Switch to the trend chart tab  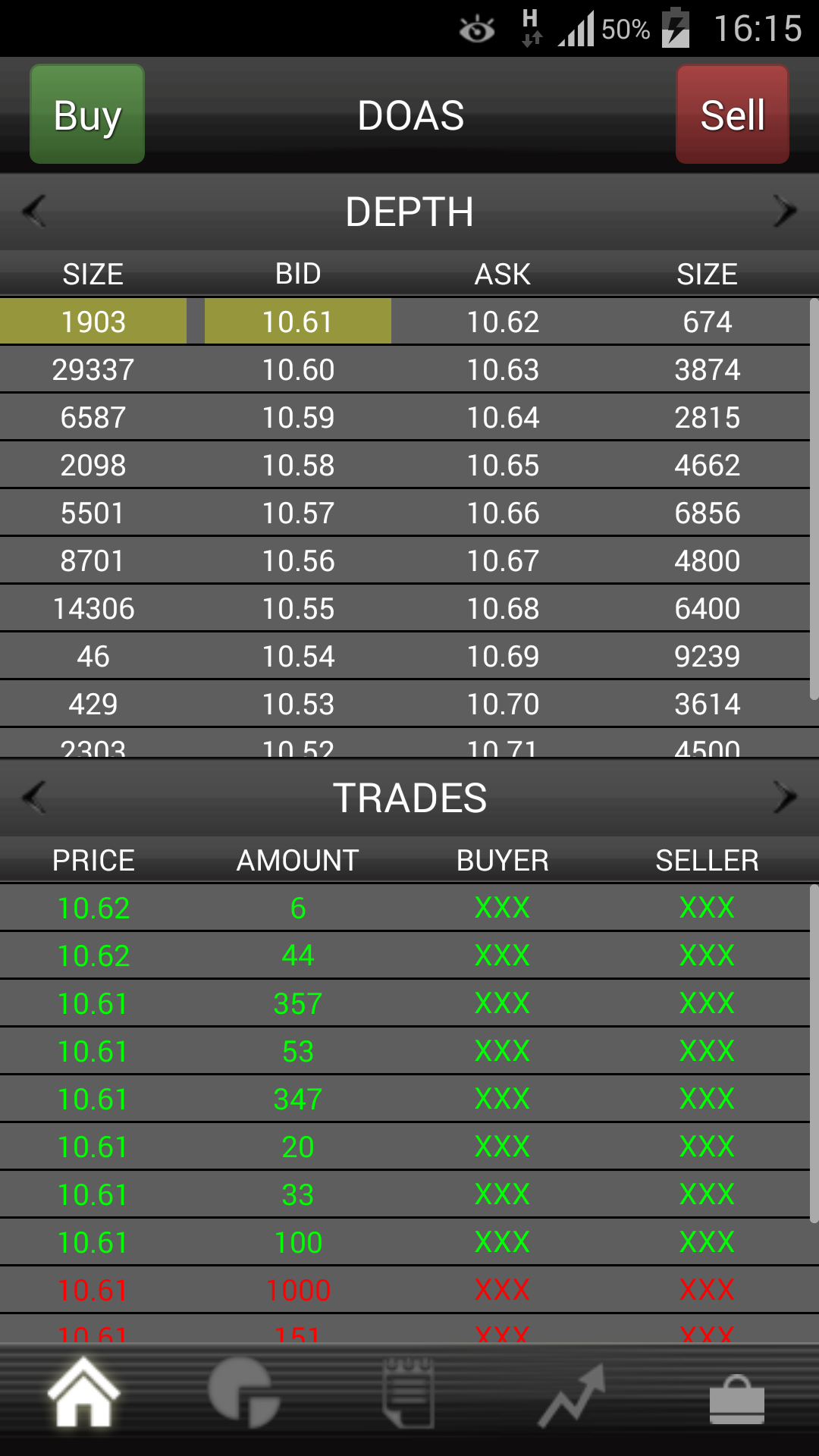coord(573,1394)
